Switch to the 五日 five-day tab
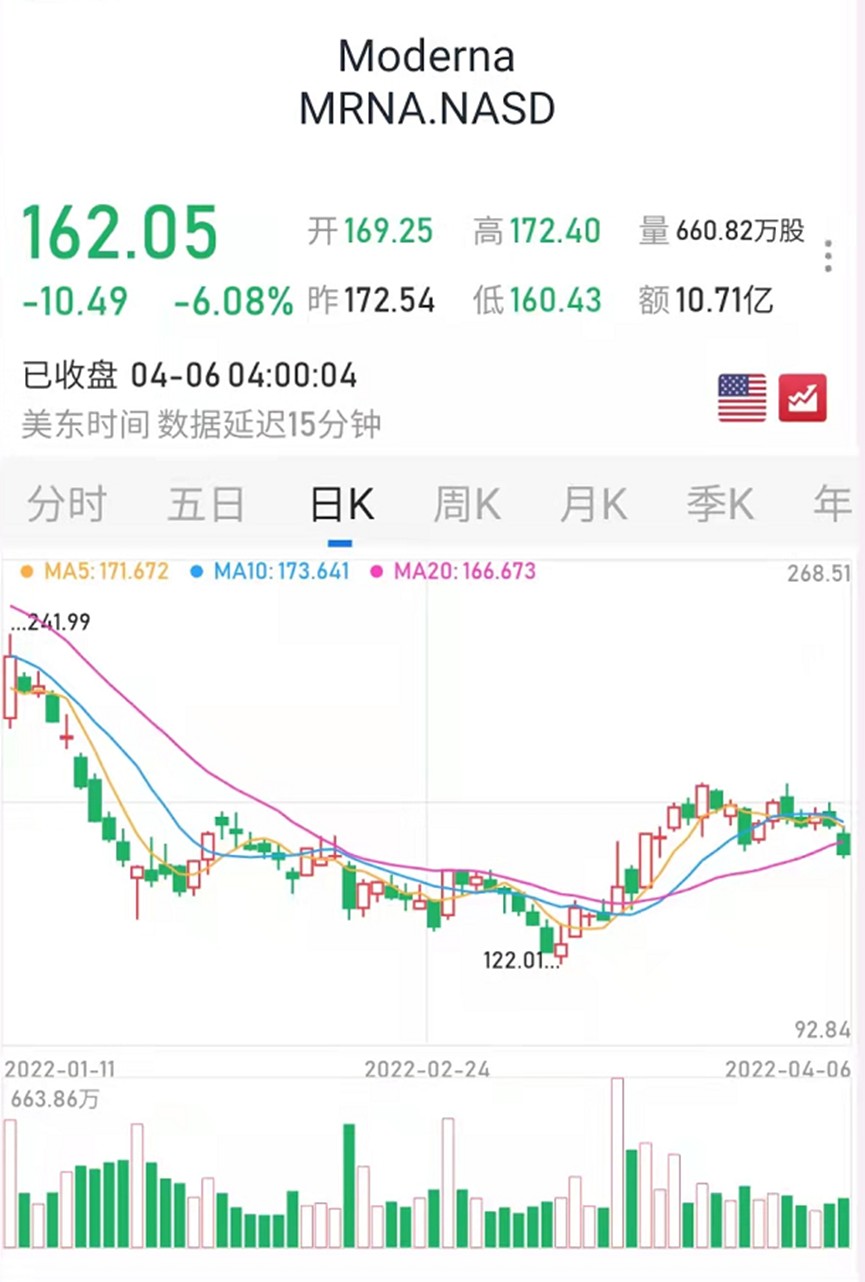 coord(205,505)
